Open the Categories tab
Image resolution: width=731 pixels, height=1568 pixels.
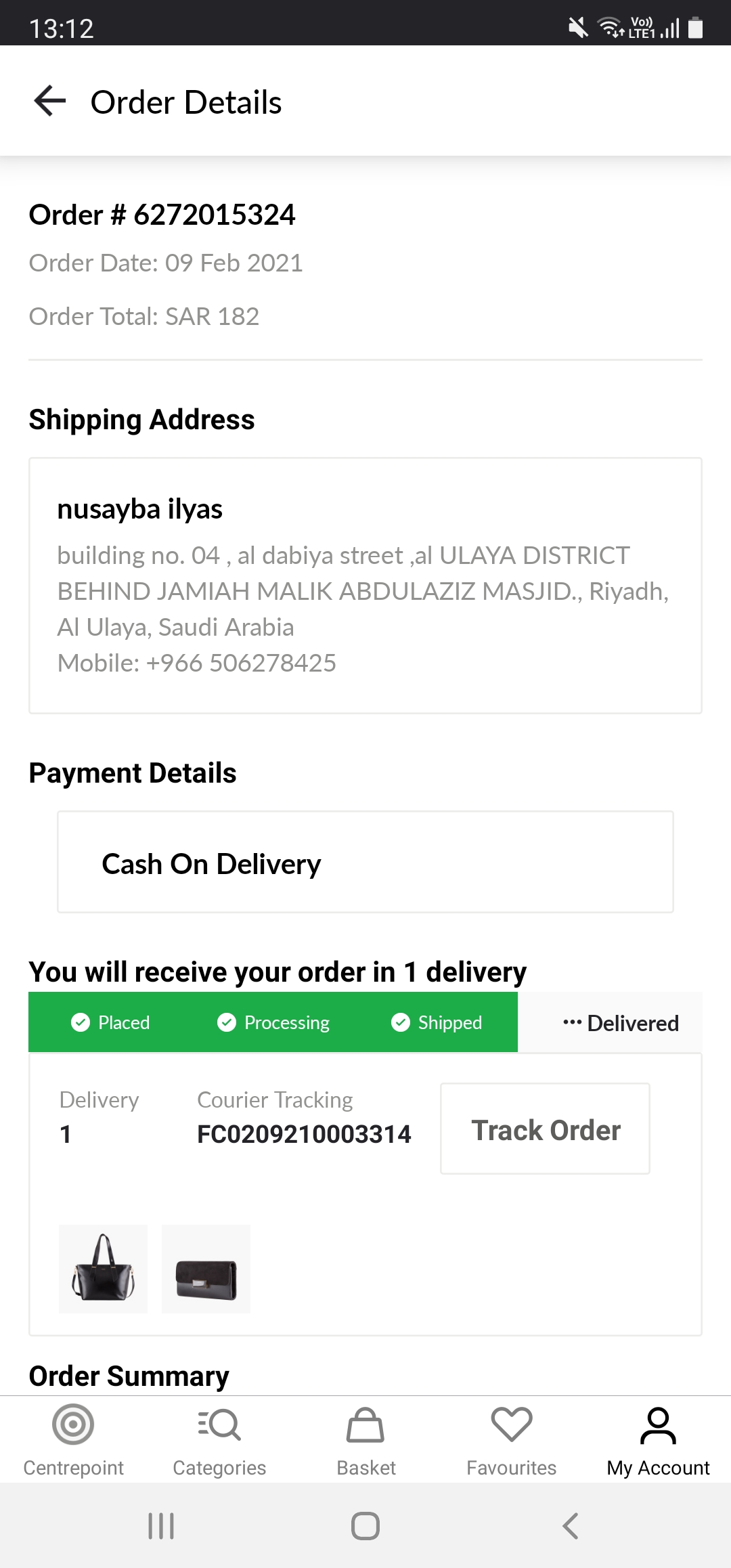point(219,1440)
